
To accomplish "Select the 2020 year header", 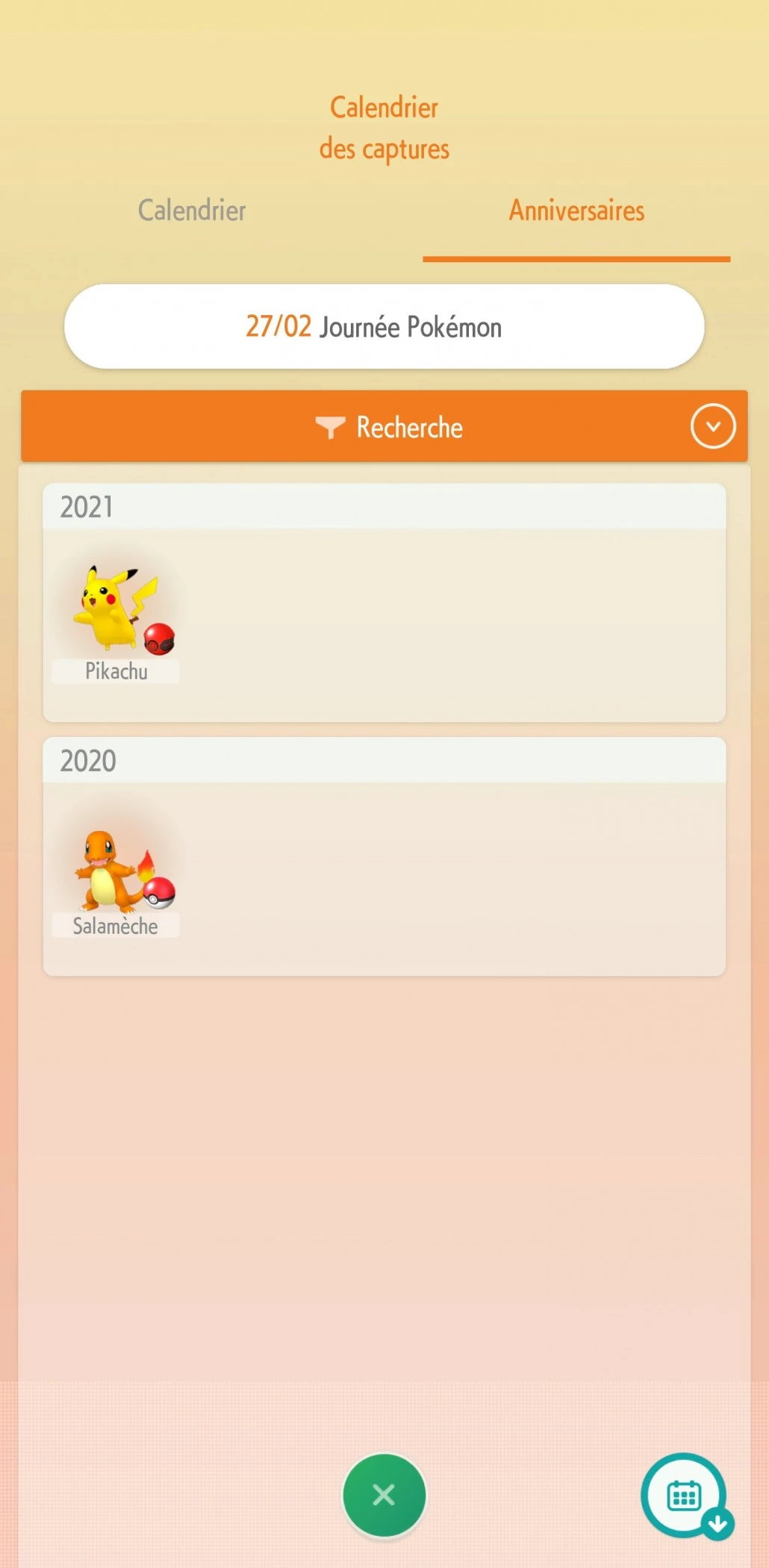I will (x=87, y=762).
